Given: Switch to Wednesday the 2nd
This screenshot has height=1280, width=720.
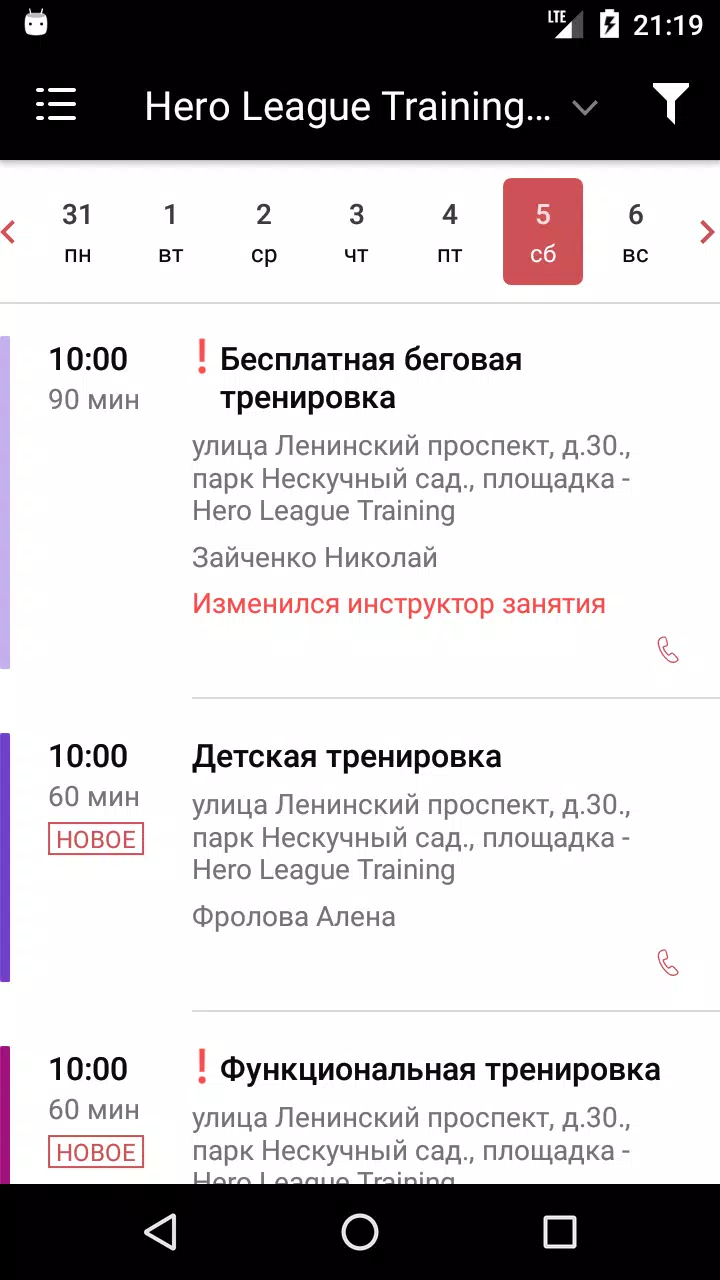Looking at the screenshot, I should [263, 232].
